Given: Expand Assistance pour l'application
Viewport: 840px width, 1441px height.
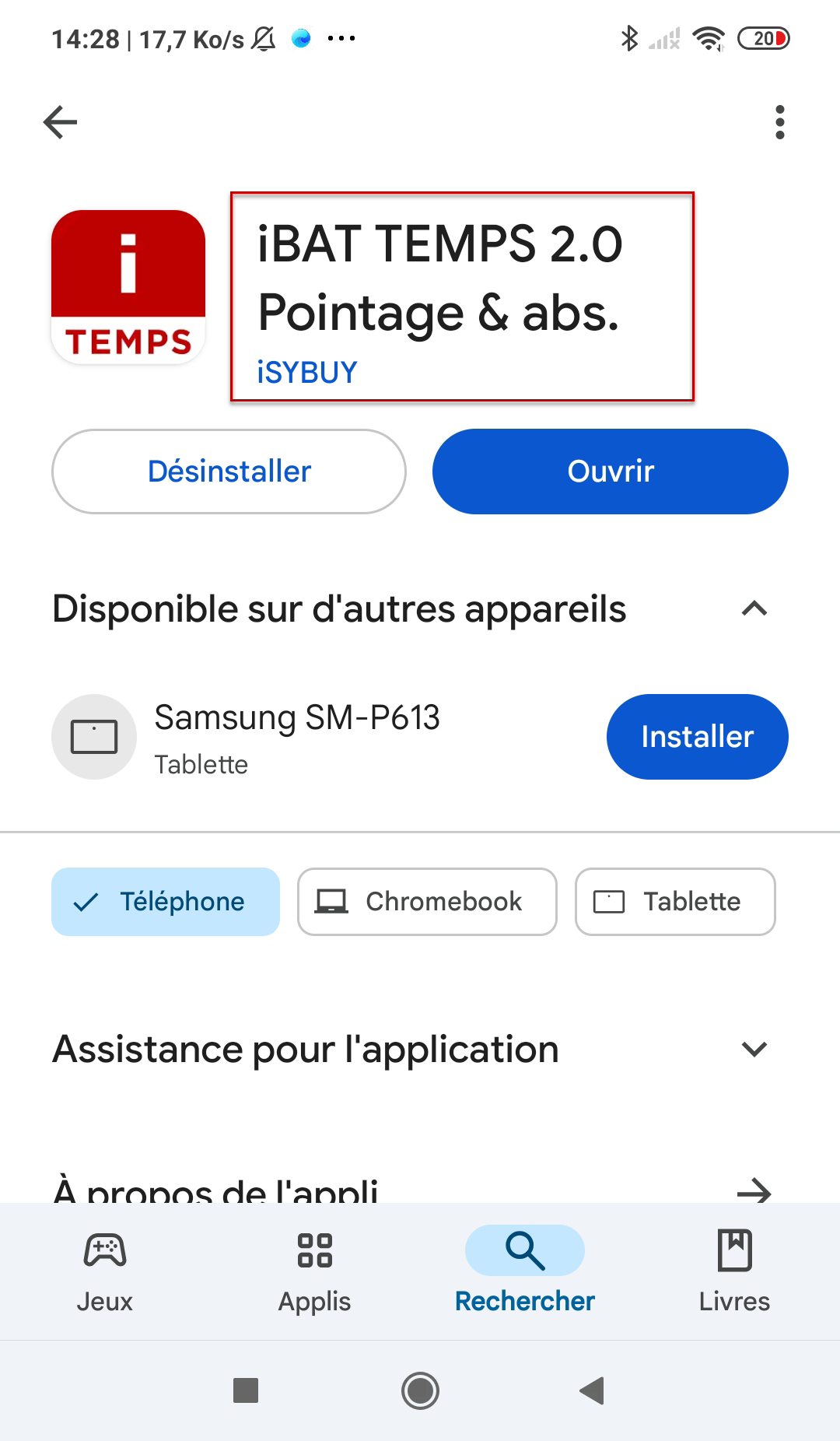Looking at the screenshot, I should tap(754, 1049).
